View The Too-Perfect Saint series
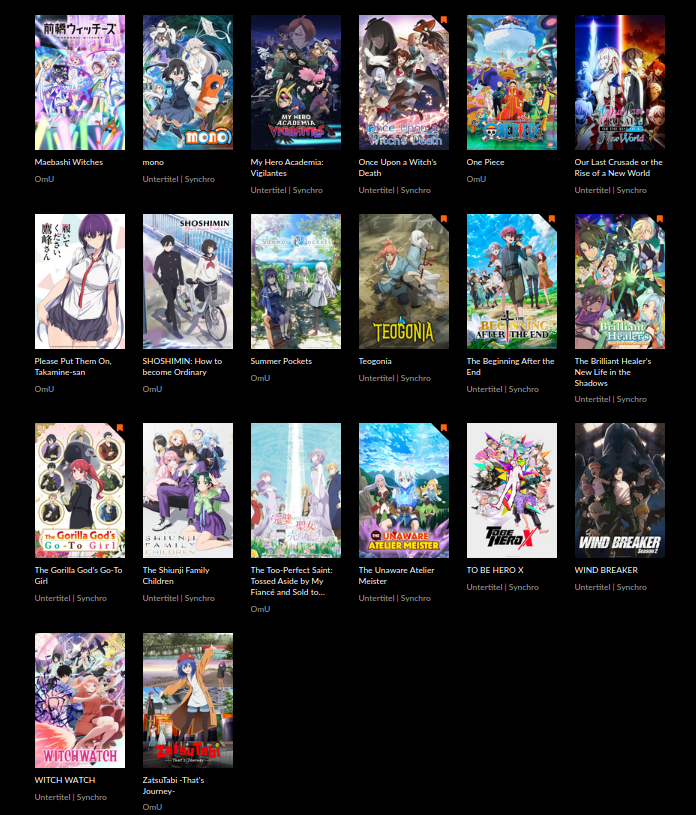Image resolution: width=696 pixels, height=815 pixels. pyautogui.click(x=296, y=490)
